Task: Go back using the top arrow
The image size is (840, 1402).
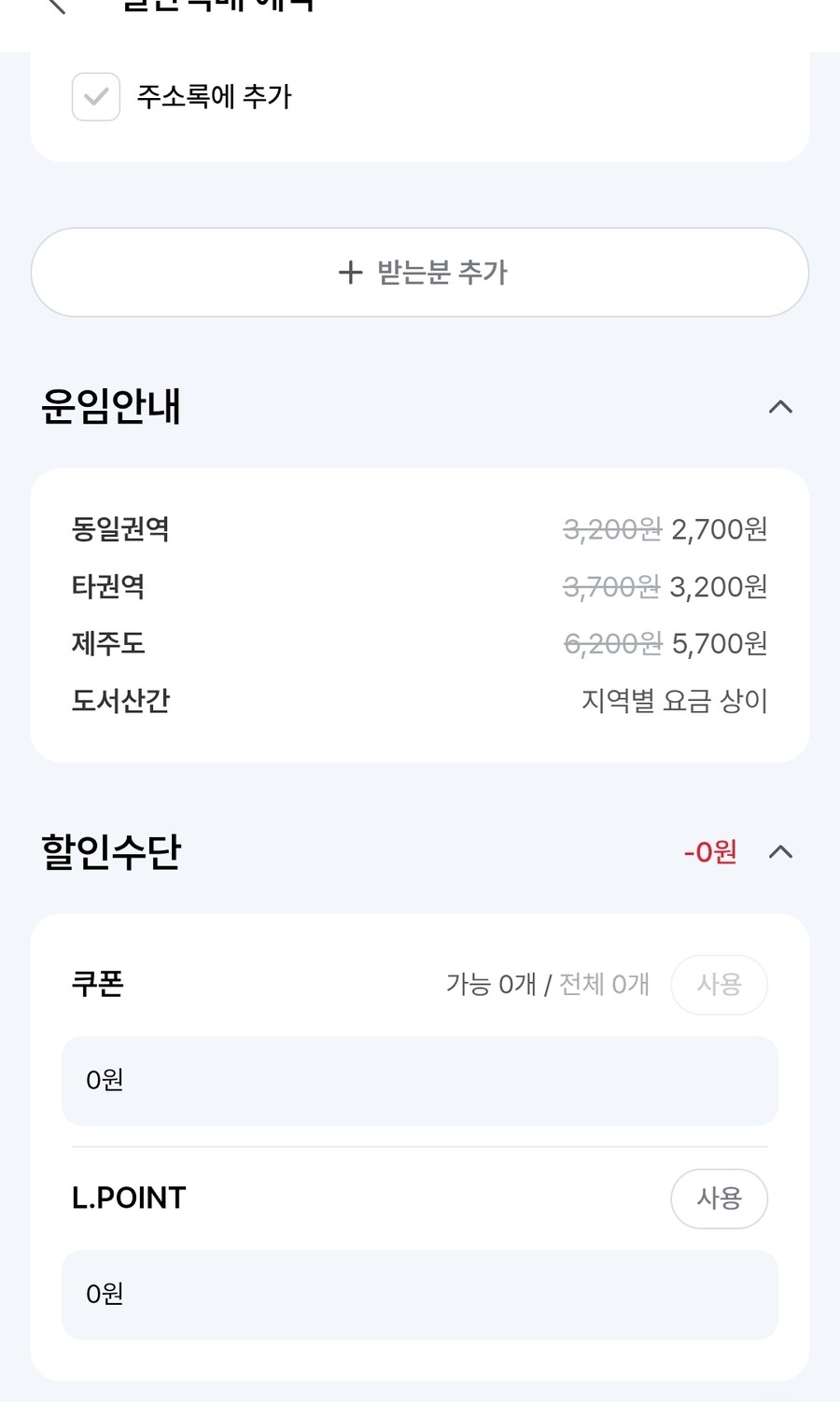Action: tap(58, 6)
